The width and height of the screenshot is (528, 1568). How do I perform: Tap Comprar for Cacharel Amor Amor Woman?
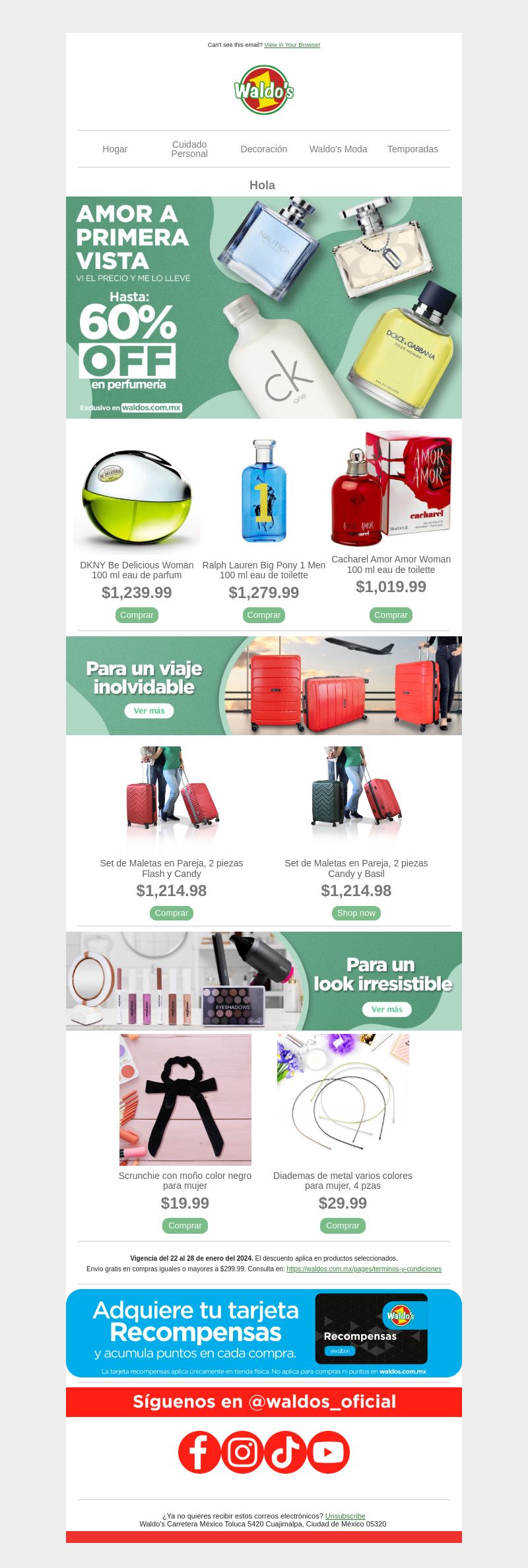(x=391, y=615)
